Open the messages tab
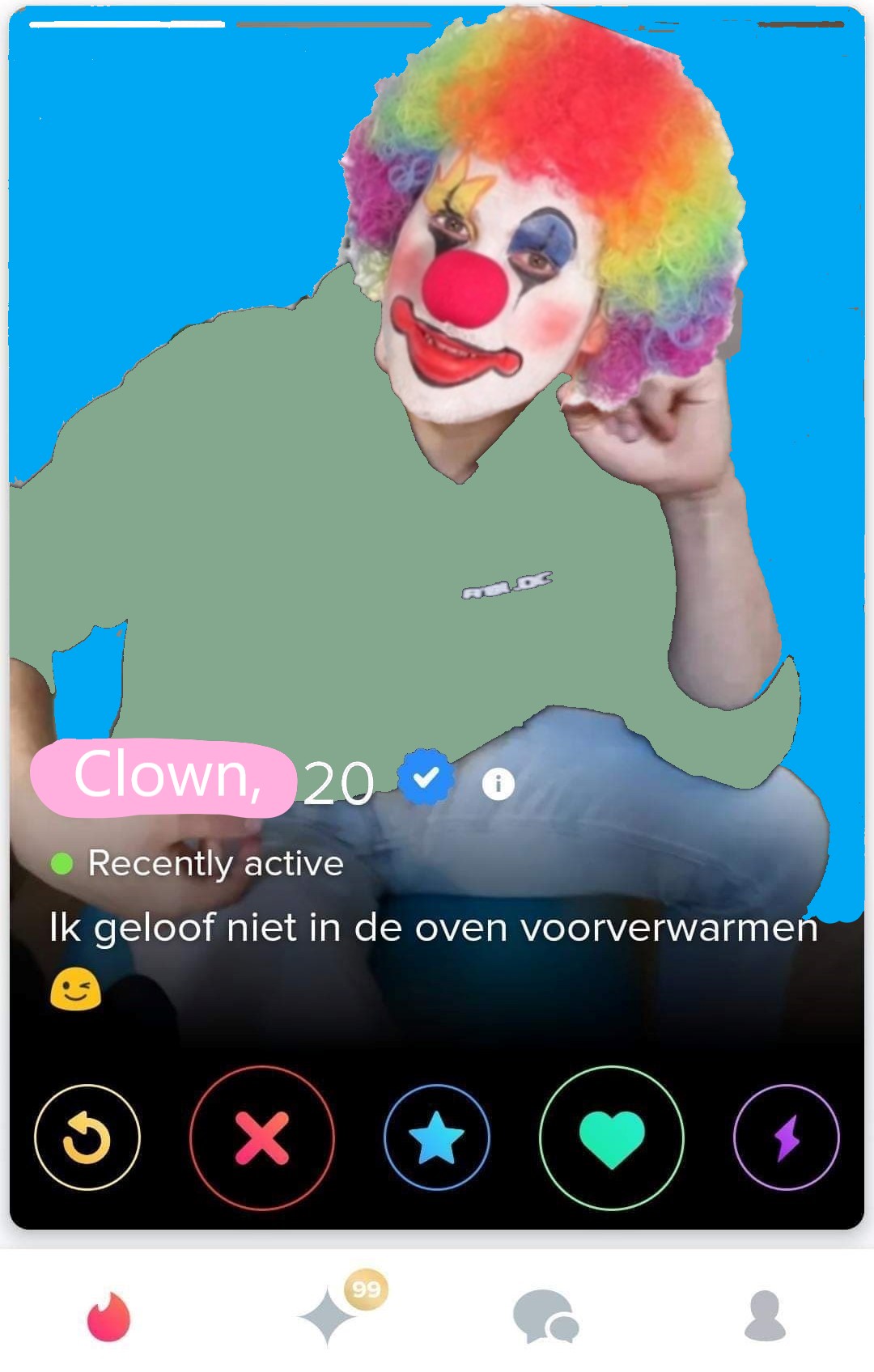This screenshot has height=1372, width=874. (x=545, y=1316)
